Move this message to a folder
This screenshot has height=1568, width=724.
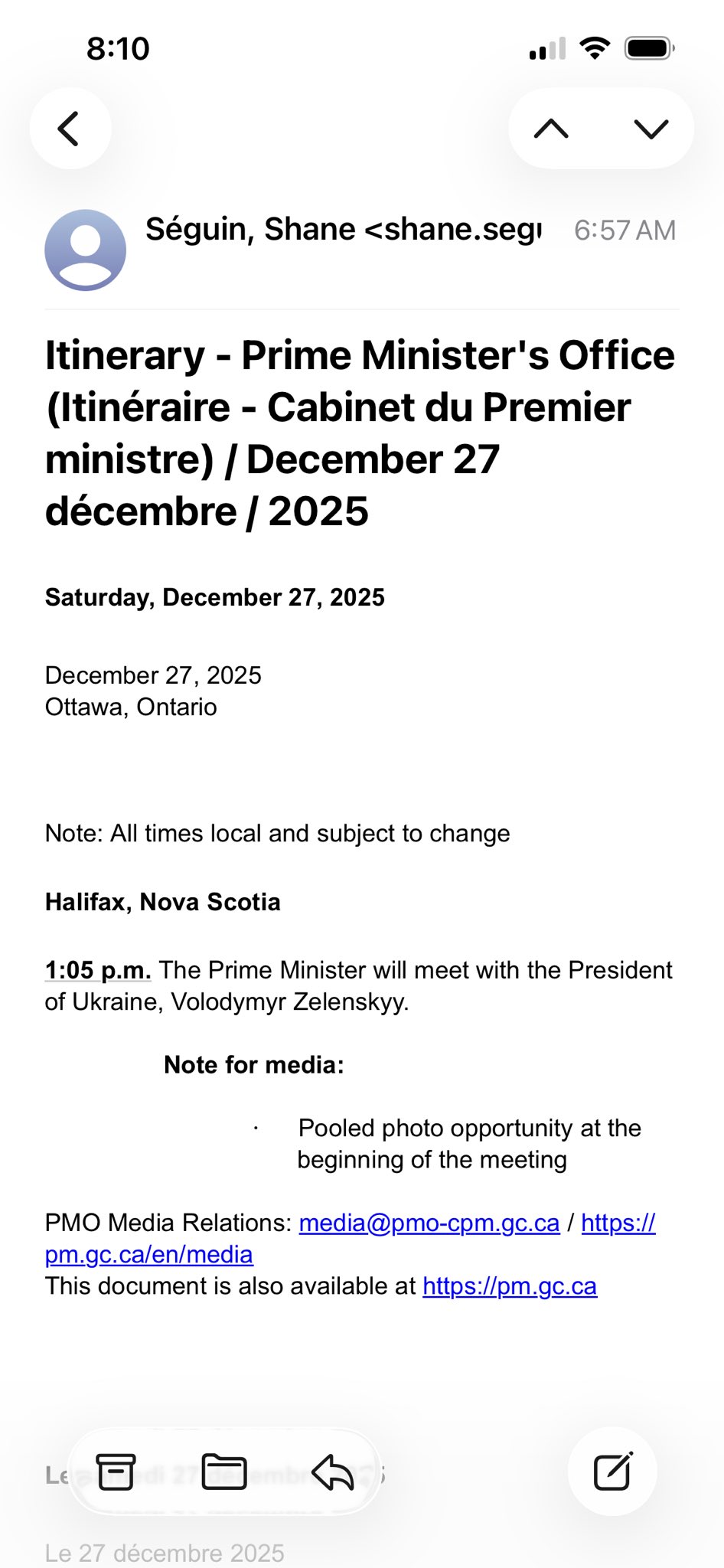(223, 1471)
